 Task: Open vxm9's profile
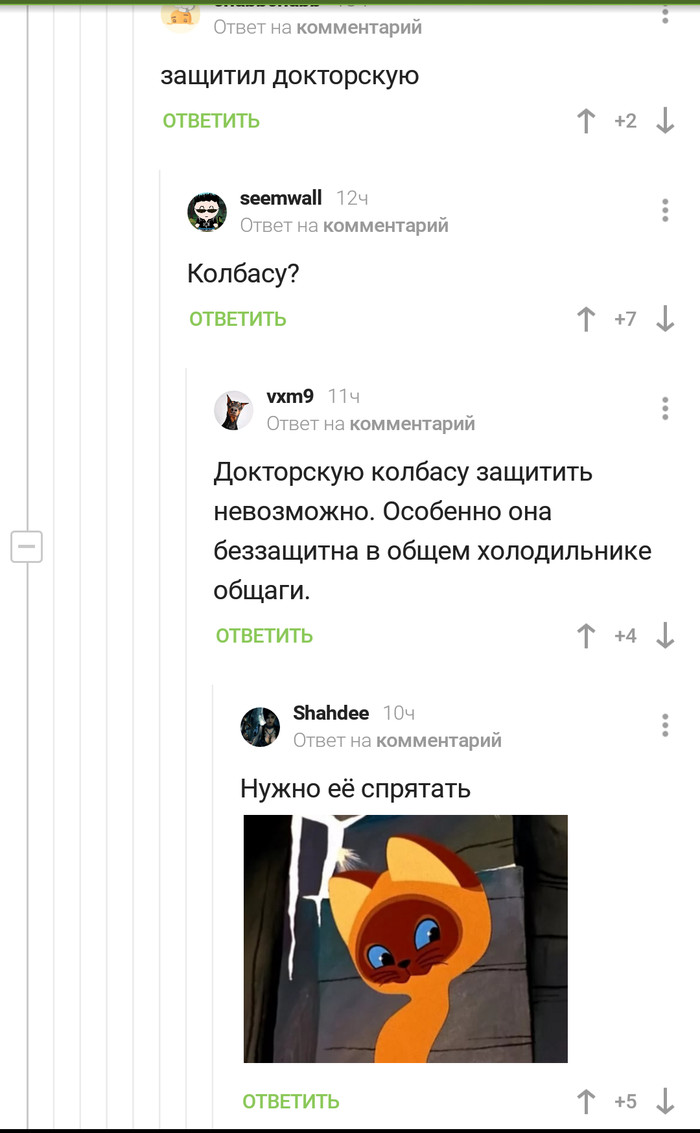pos(290,396)
